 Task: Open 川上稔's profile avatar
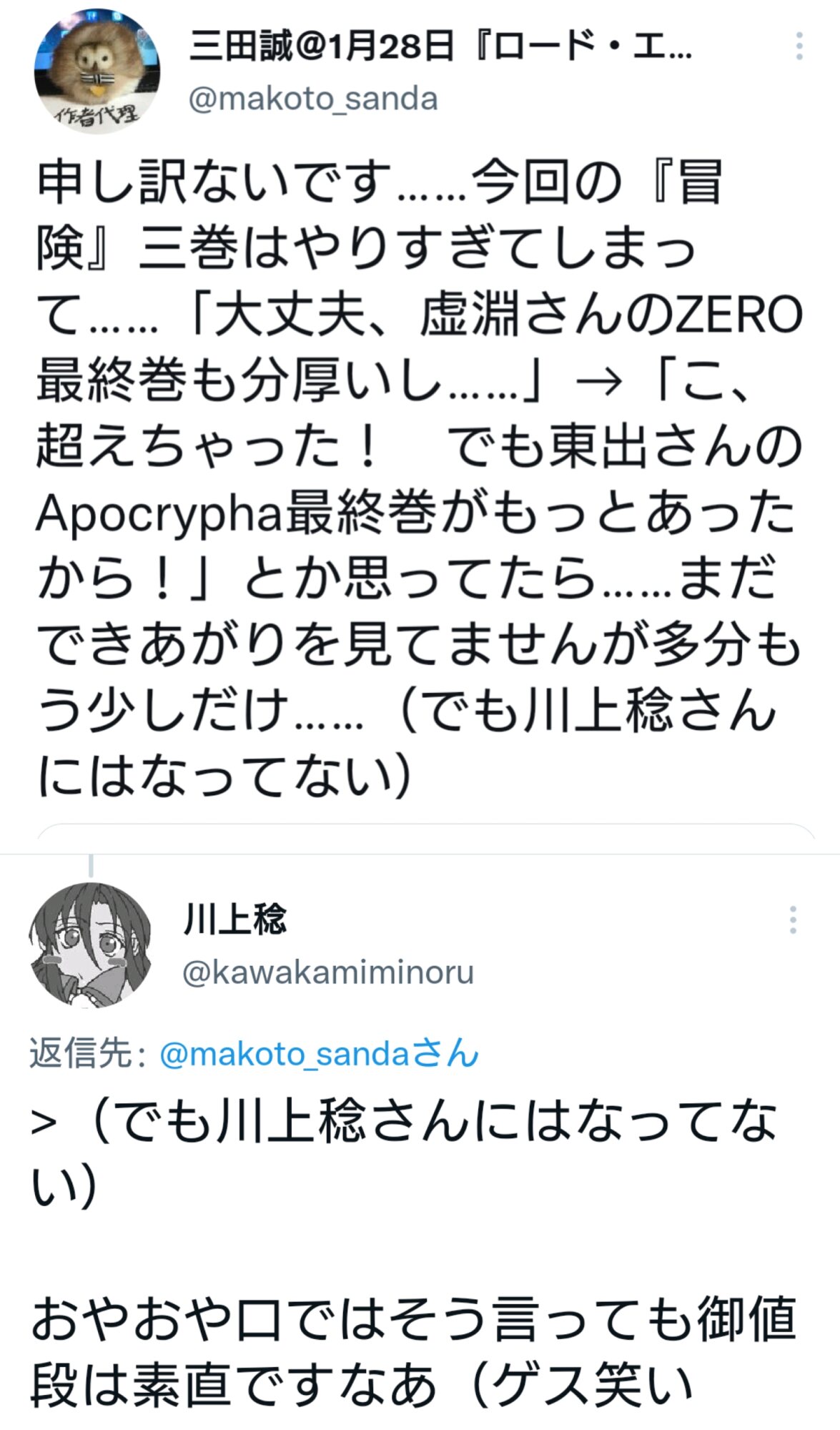(91, 945)
